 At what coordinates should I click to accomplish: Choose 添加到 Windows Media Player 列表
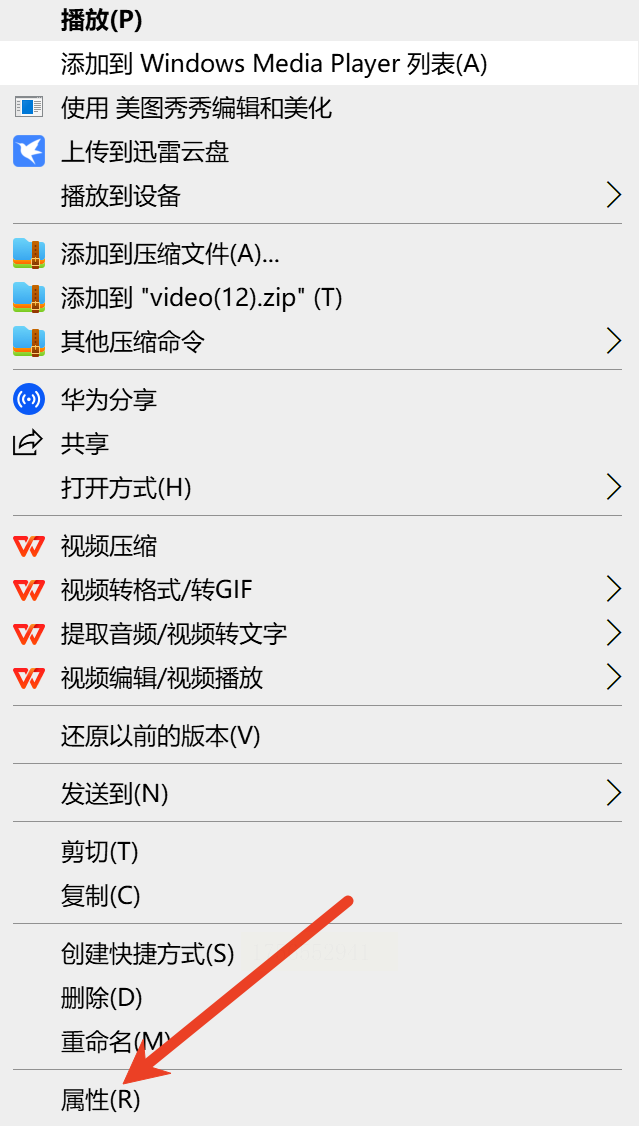(273, 64)
